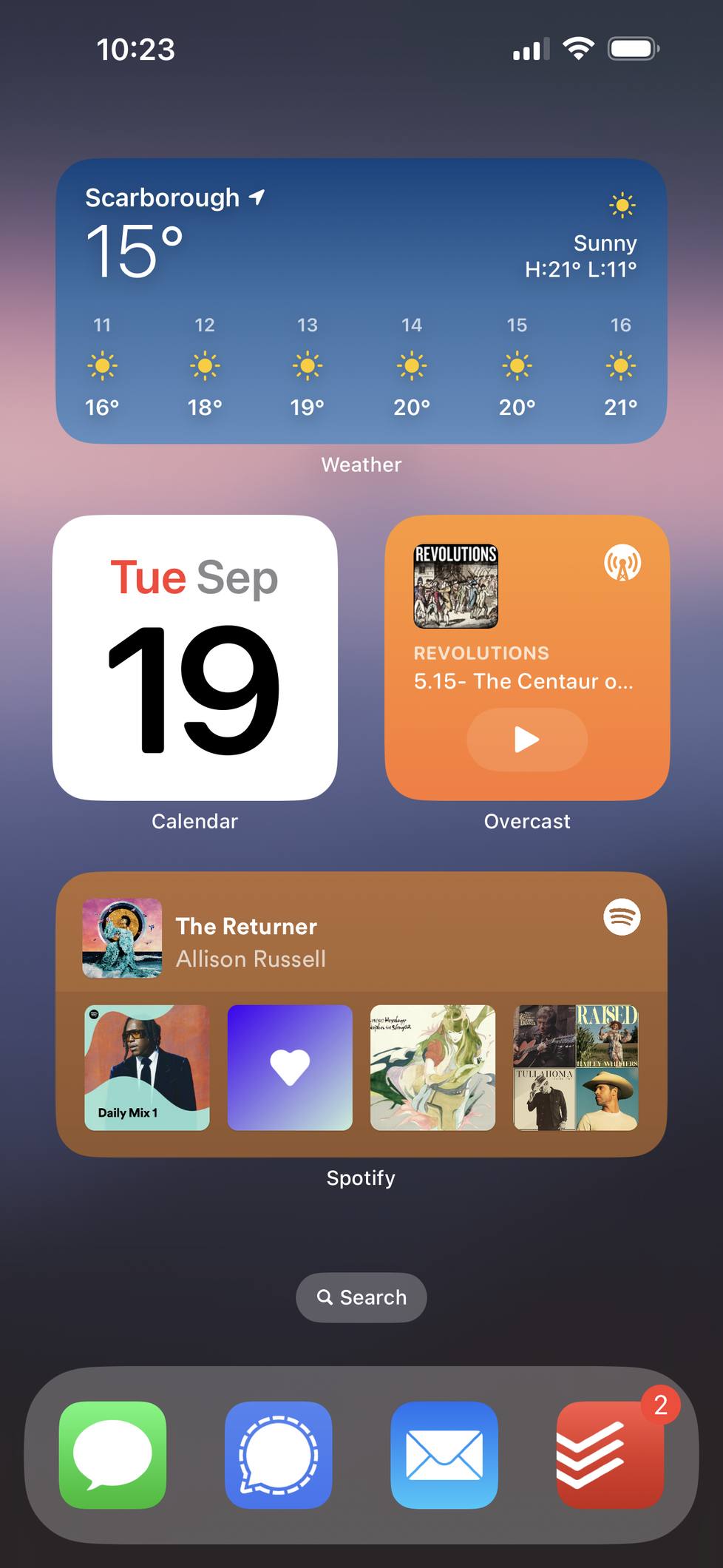Launch the Mail app

(x=444, y=1455)
